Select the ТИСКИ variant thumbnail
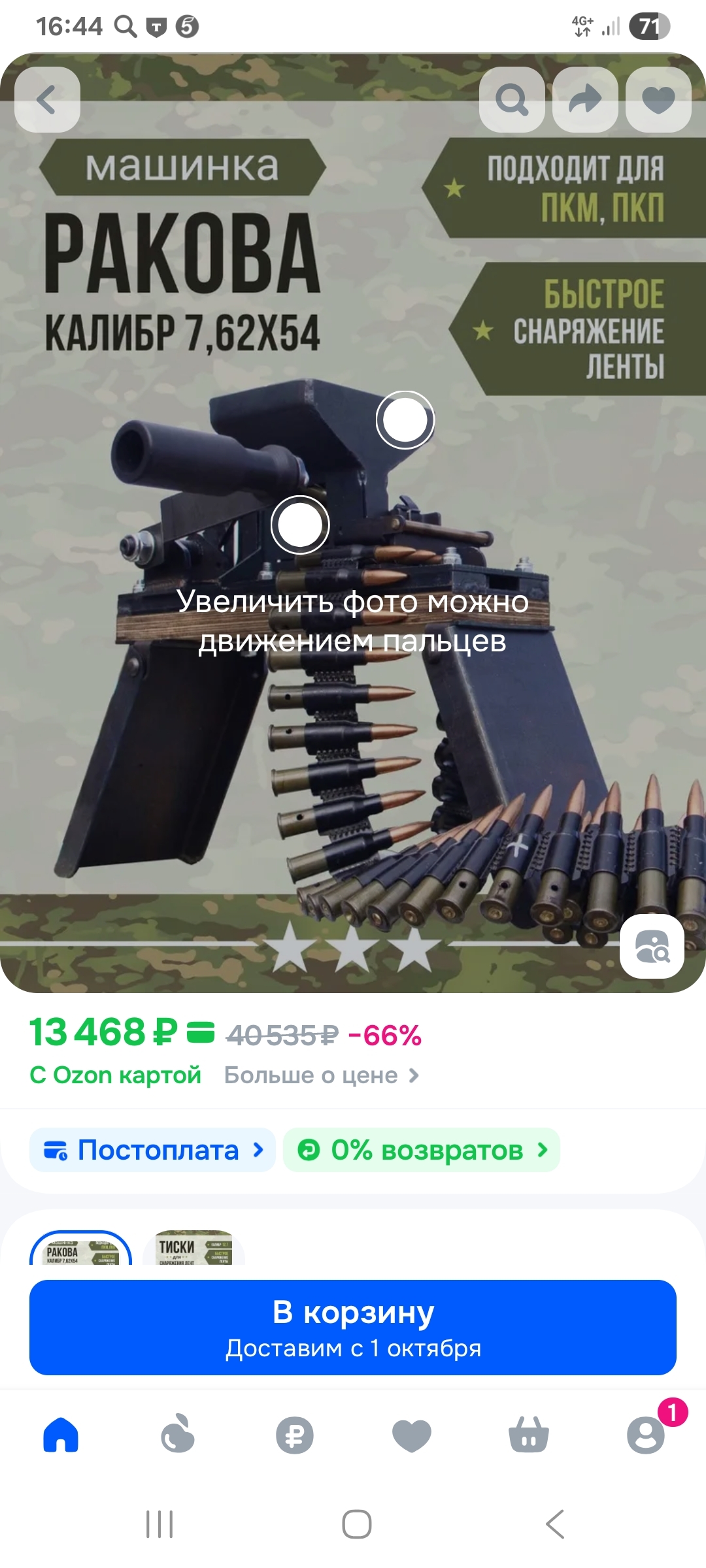Screen dimensions: 706x1568 (x=193, y=1249)
